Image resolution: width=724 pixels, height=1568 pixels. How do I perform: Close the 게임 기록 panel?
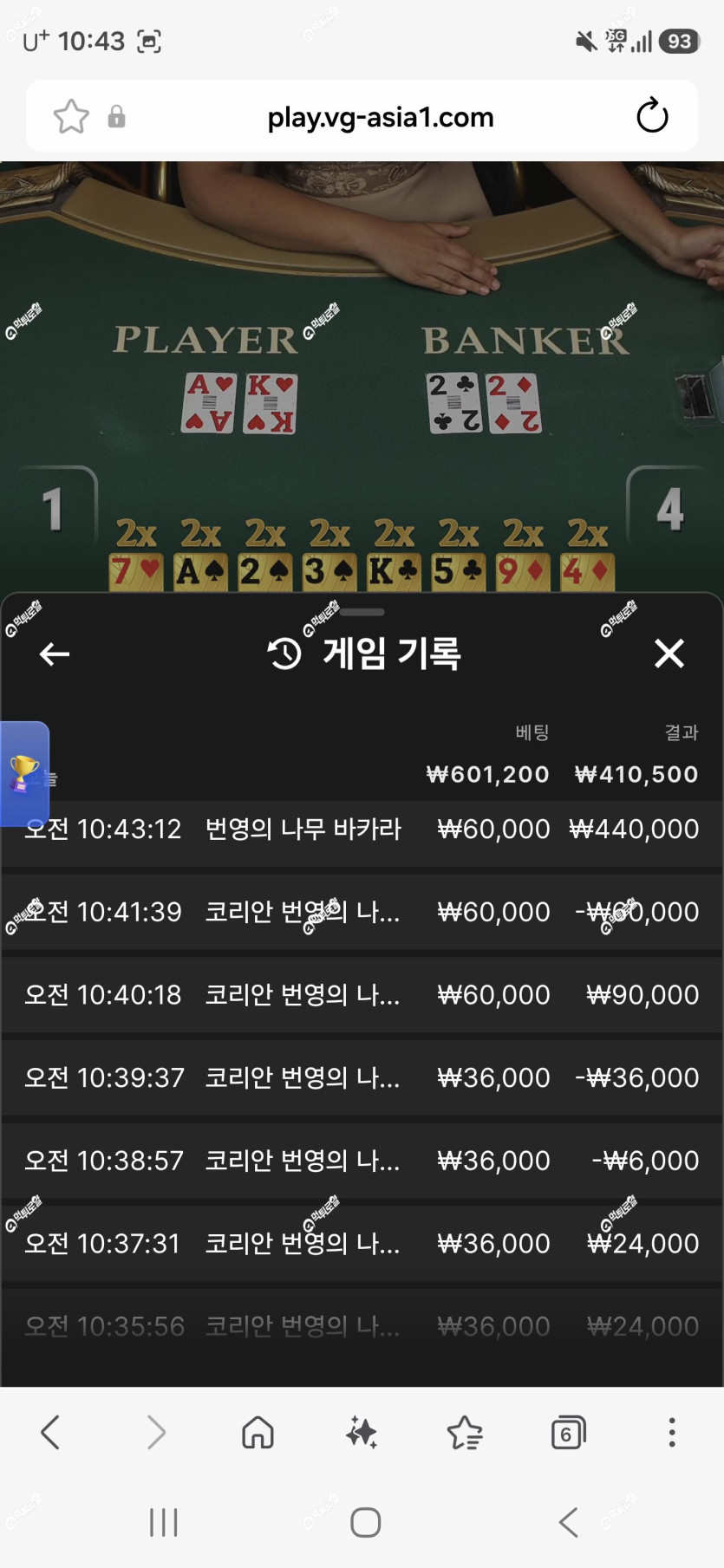point(669,654)
